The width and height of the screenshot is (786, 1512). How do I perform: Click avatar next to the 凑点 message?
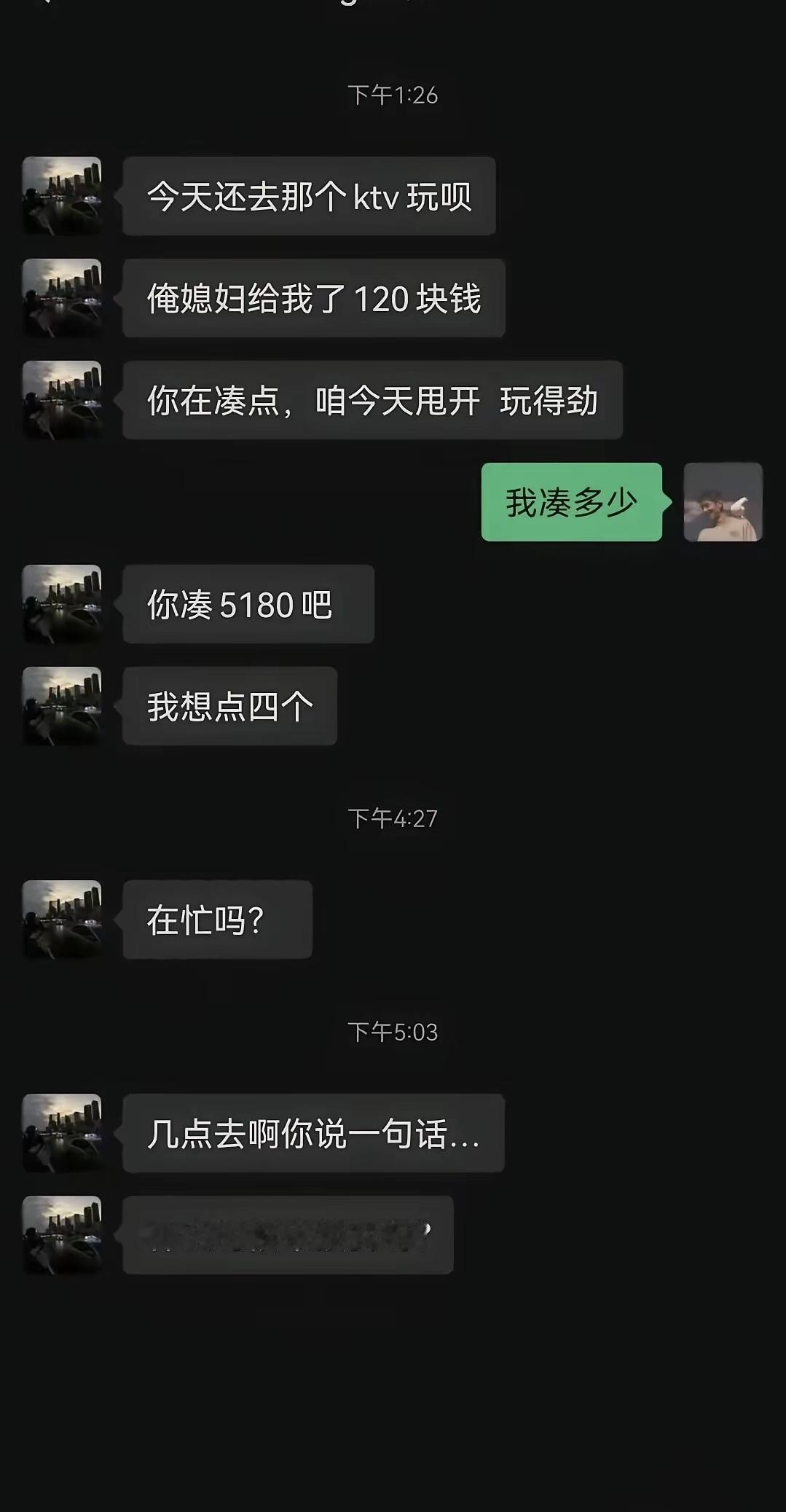point(62,399)
